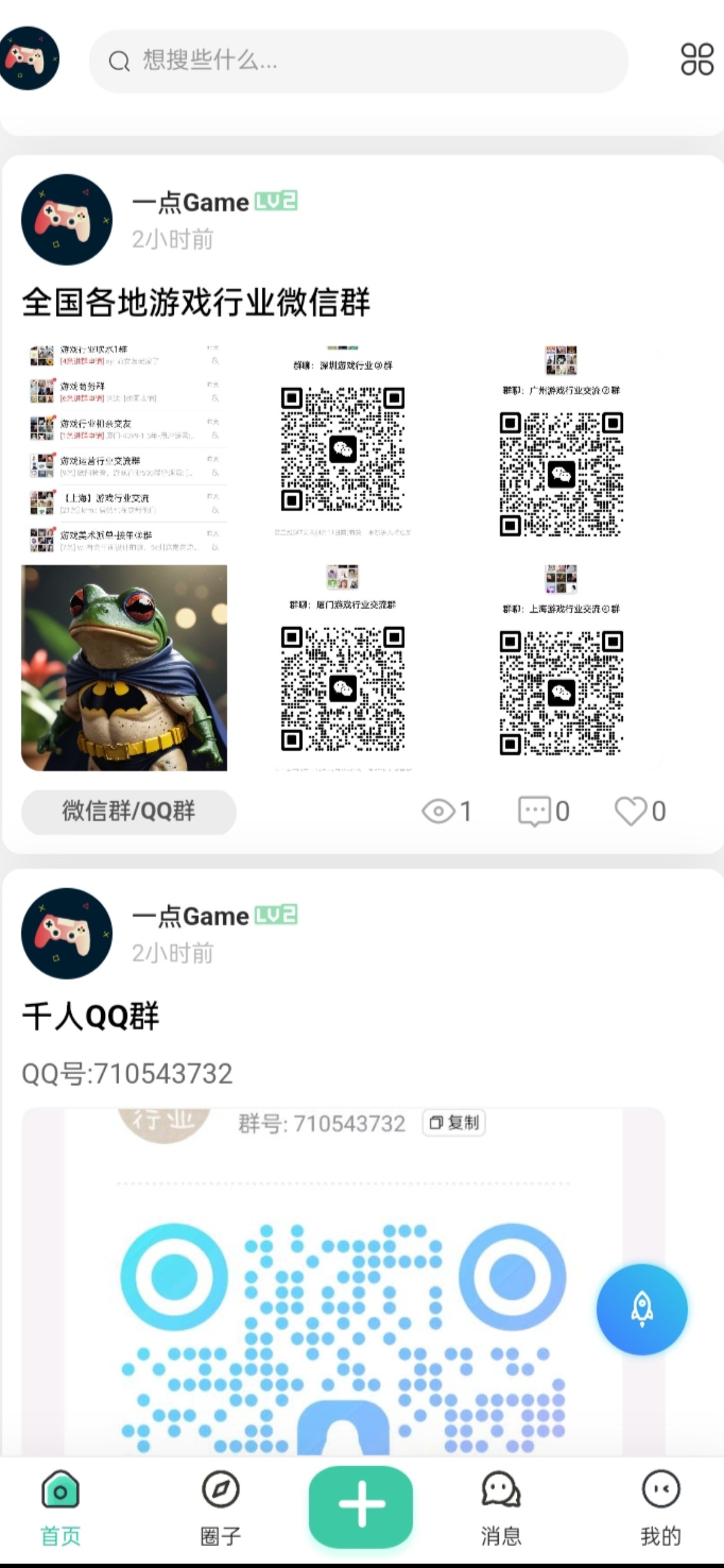
Task: Open the four-circle grid menu icon
Action: coord(697,59)
